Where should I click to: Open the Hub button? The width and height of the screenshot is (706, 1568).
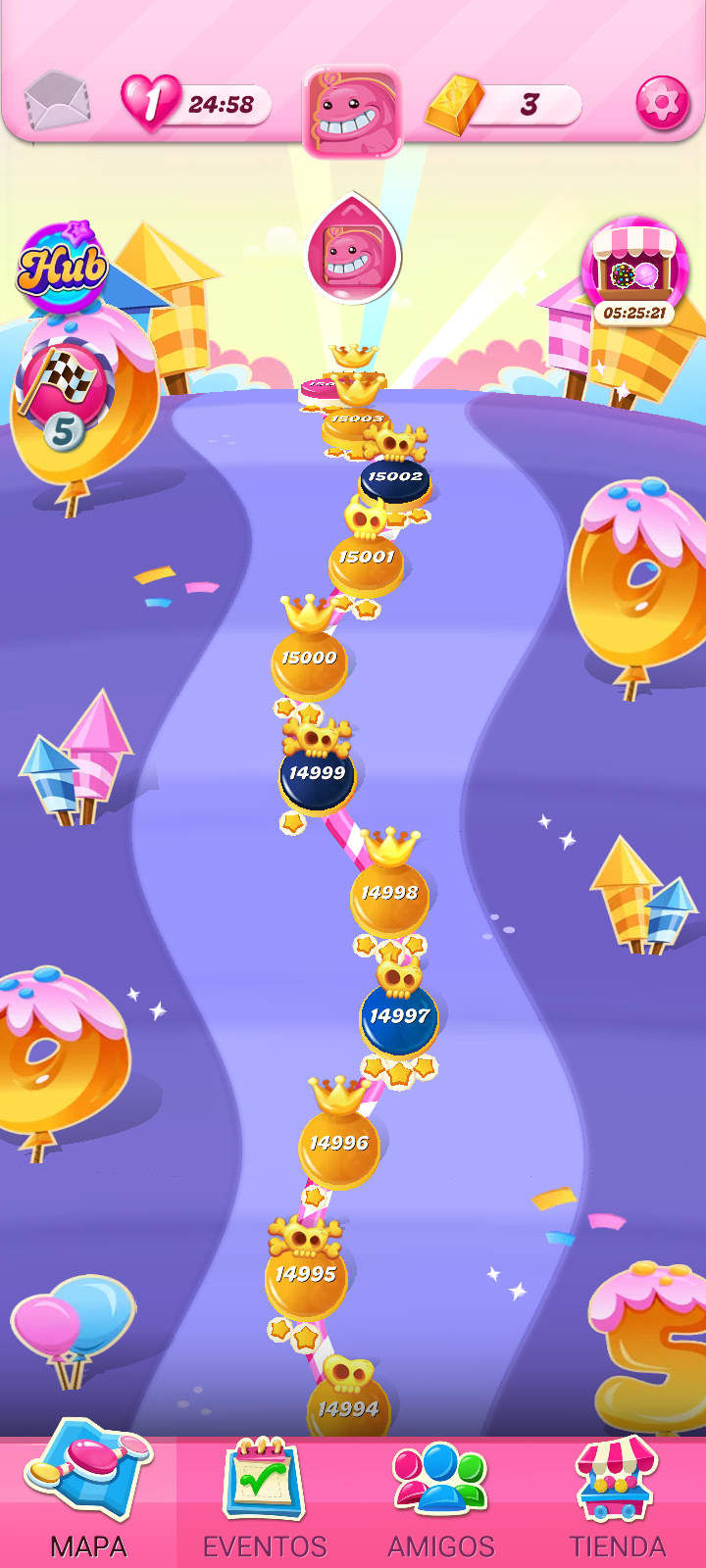tap(62, 267)
